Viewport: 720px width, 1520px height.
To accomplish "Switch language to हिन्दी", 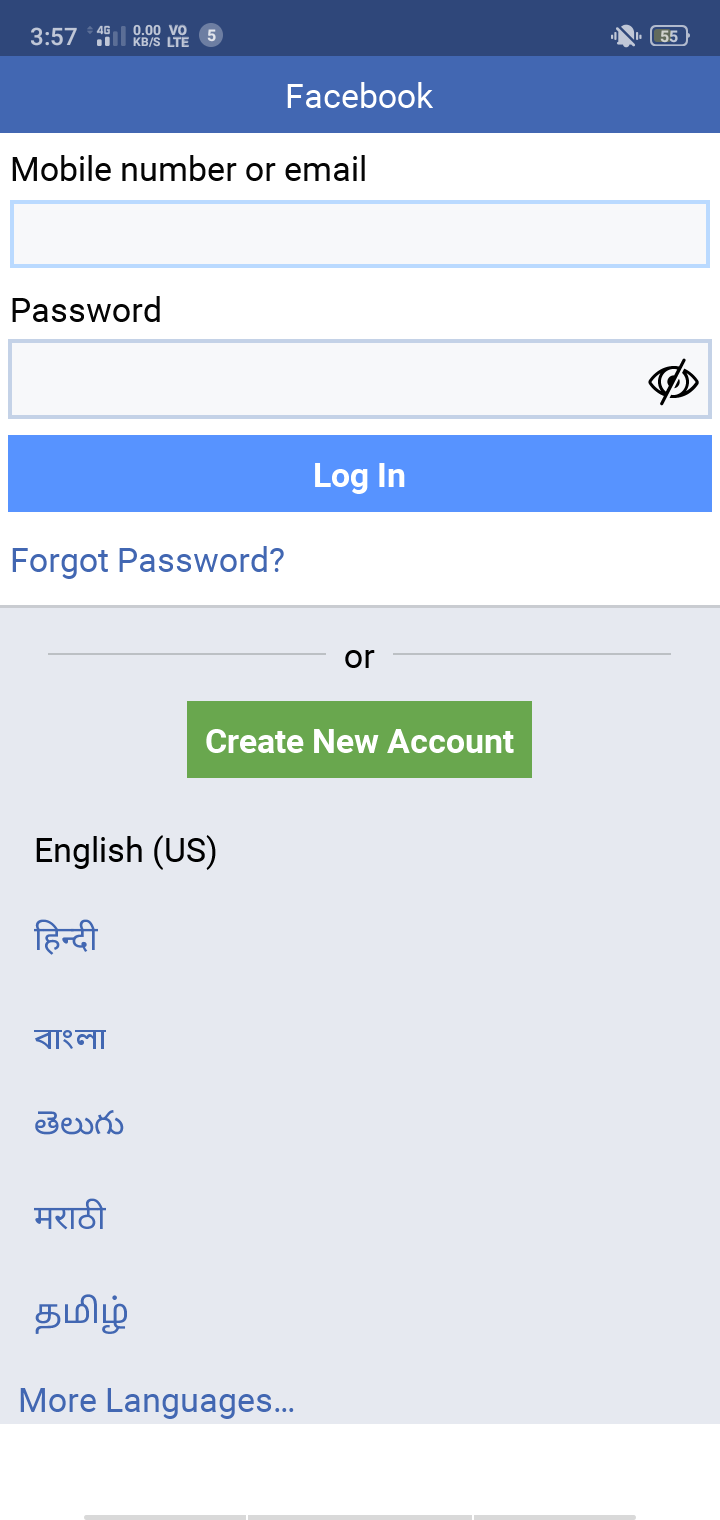I will point(66,938).
